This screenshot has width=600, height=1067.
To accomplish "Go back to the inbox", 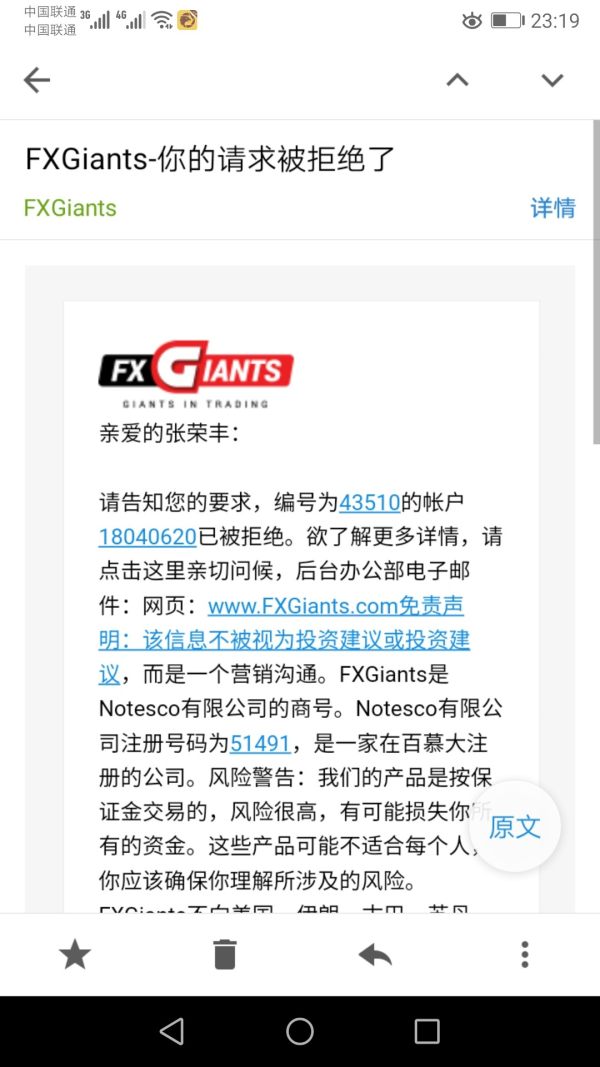I will click(x=37, y=81).
